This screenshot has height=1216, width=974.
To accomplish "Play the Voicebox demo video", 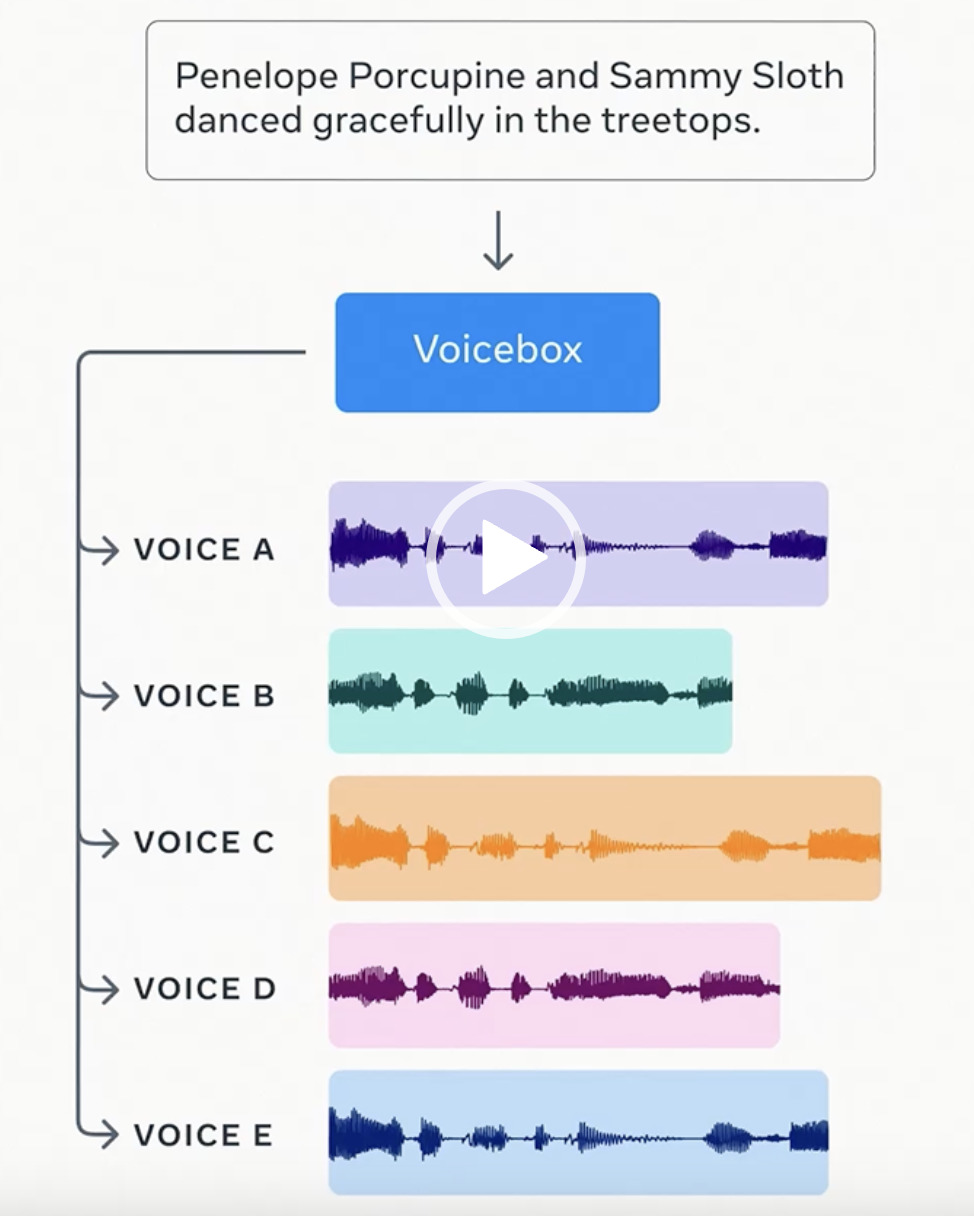I will point(506,560).
